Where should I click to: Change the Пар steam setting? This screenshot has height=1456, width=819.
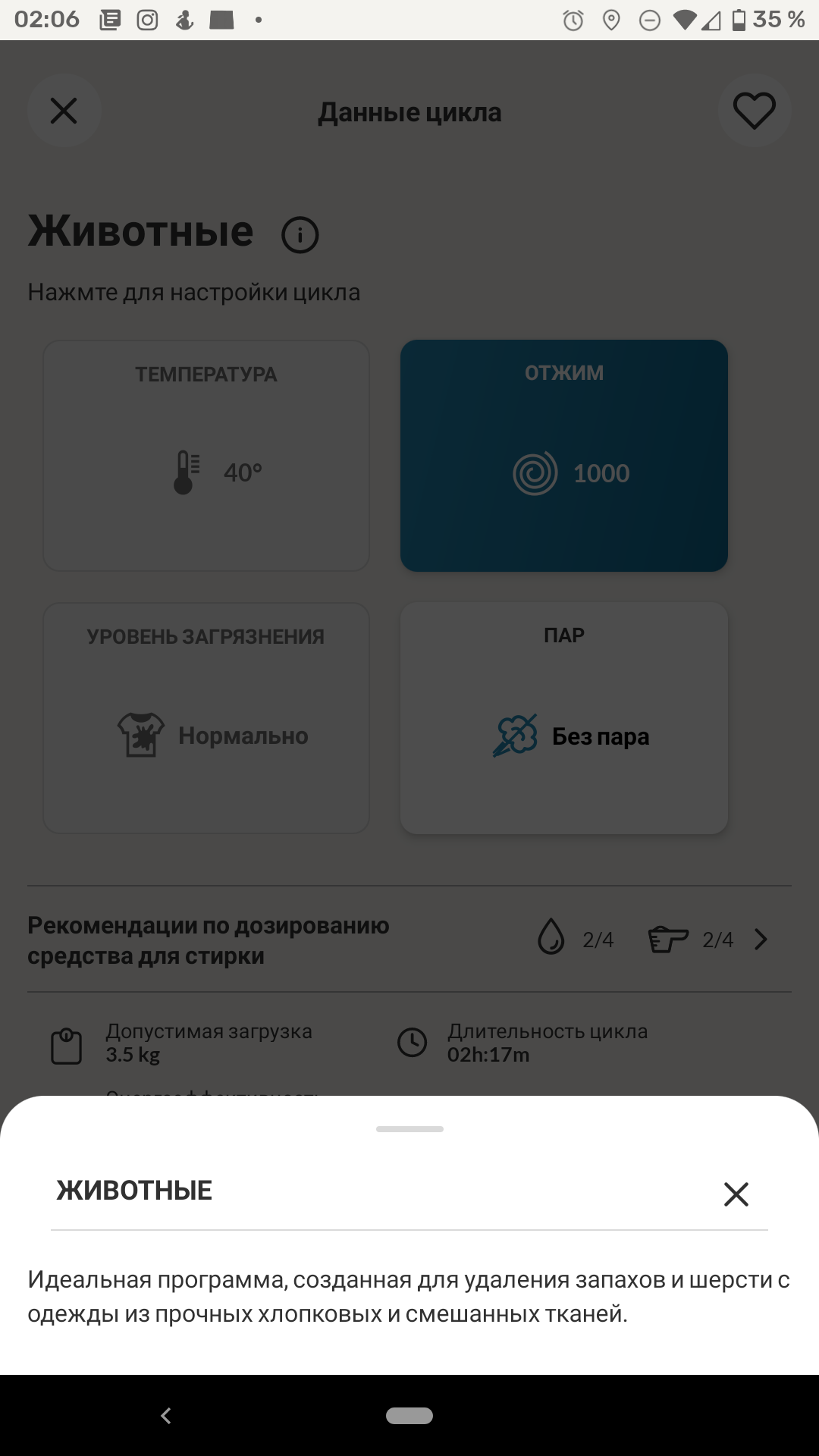click(564, 718)
